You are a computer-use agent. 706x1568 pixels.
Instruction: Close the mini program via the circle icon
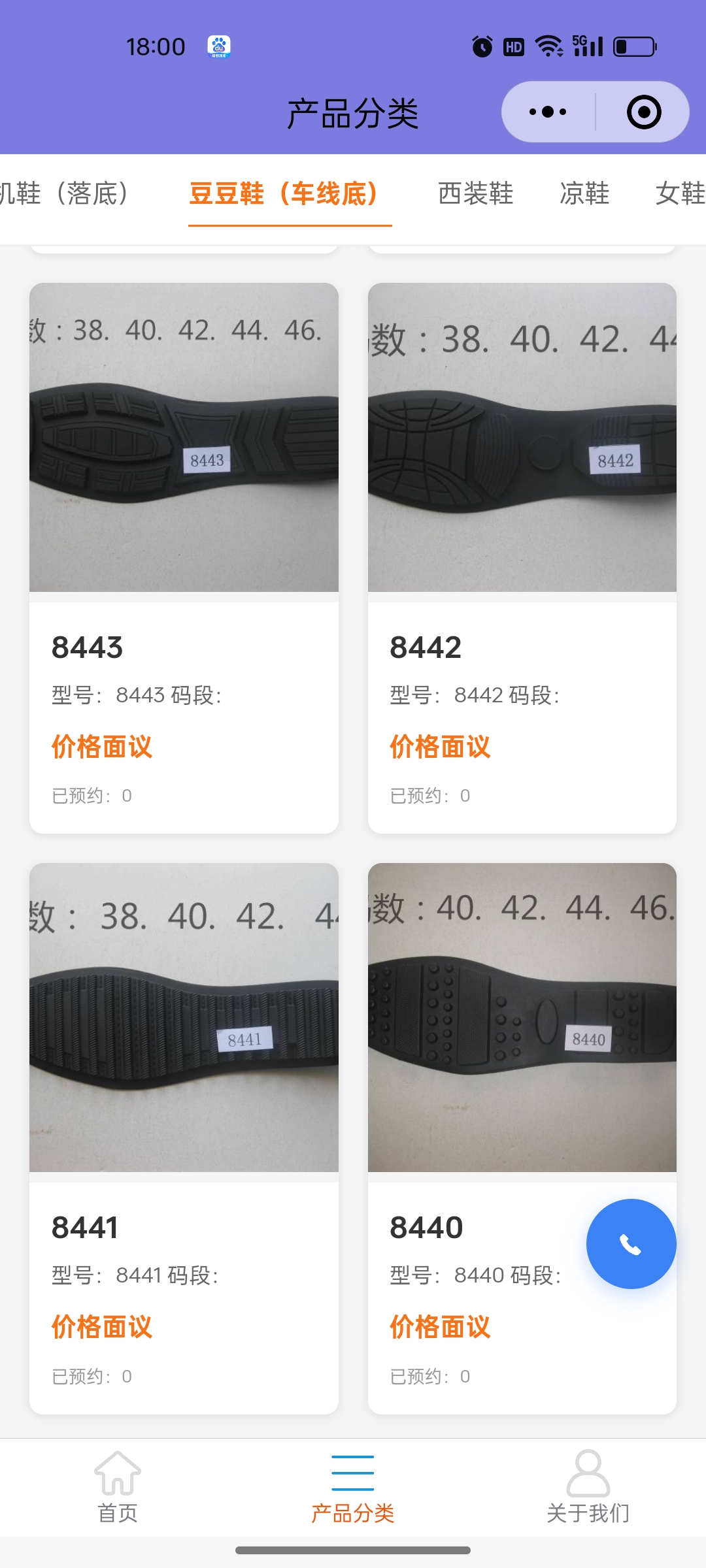[644, 112]
